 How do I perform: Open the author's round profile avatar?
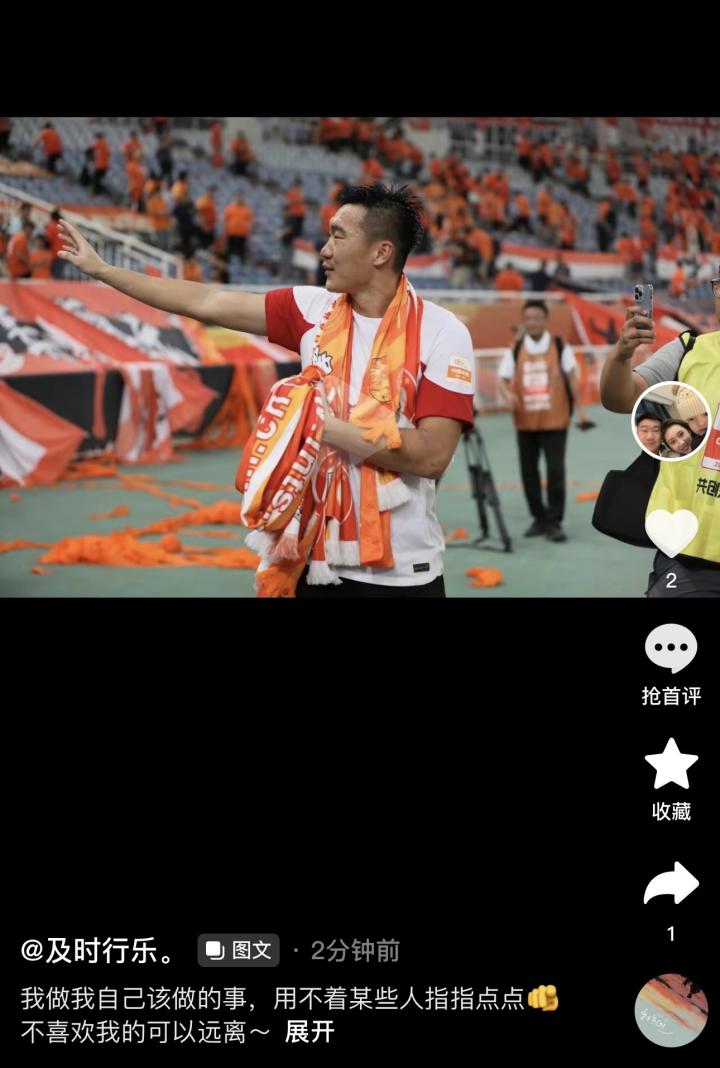click(x=671, y=421)
